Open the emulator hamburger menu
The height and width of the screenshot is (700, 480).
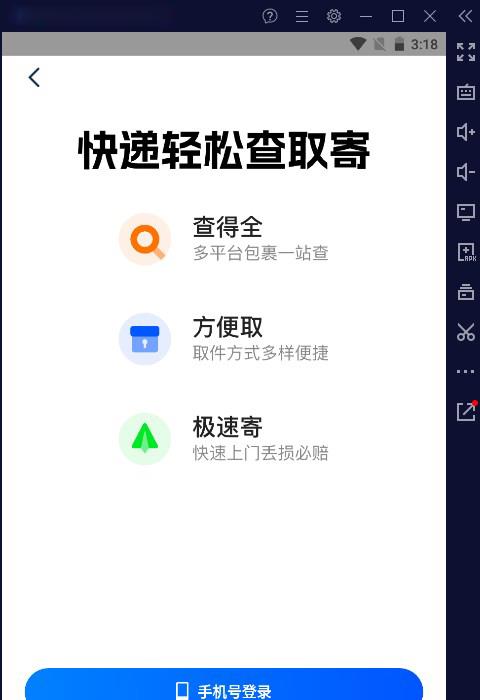pos(302,17)
